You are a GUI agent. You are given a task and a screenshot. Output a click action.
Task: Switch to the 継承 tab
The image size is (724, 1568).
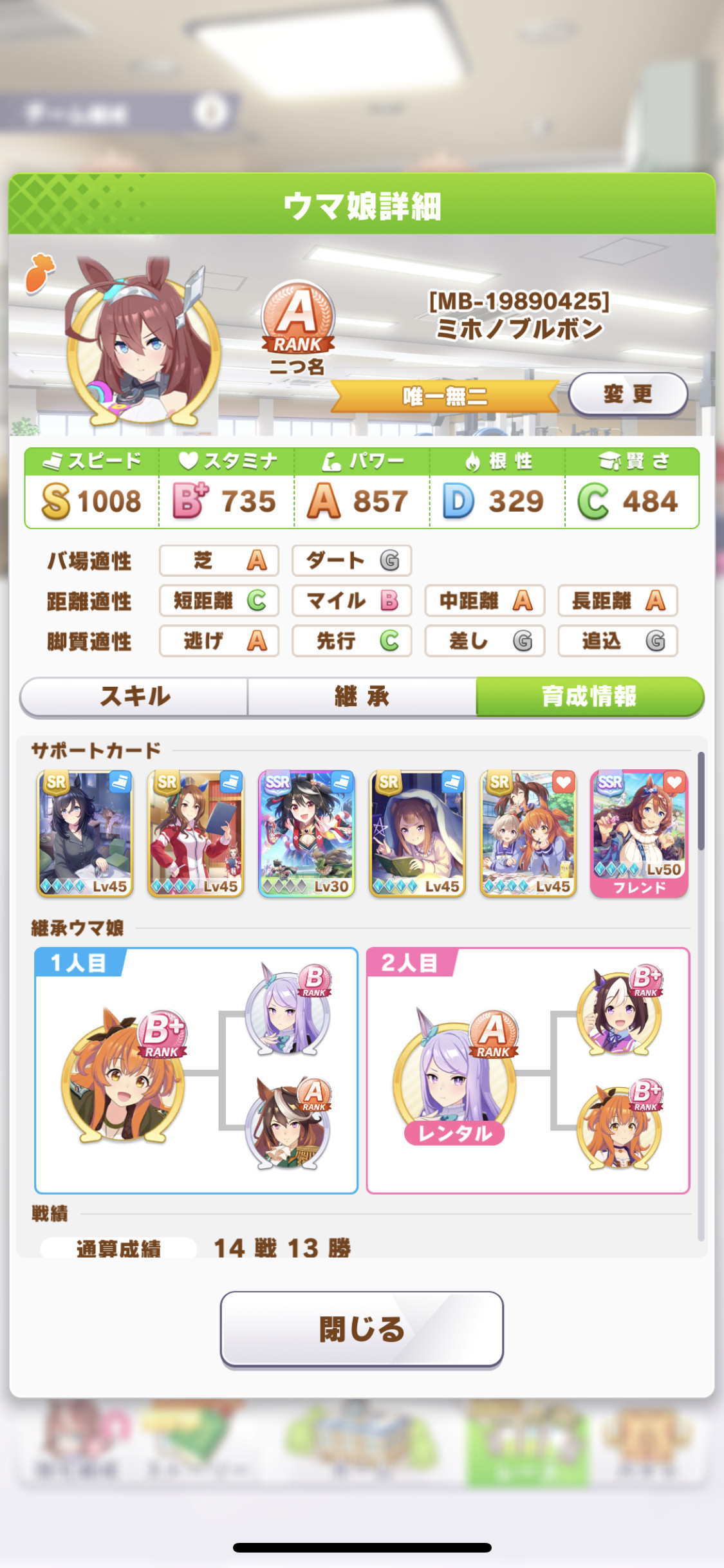(362, 696)
